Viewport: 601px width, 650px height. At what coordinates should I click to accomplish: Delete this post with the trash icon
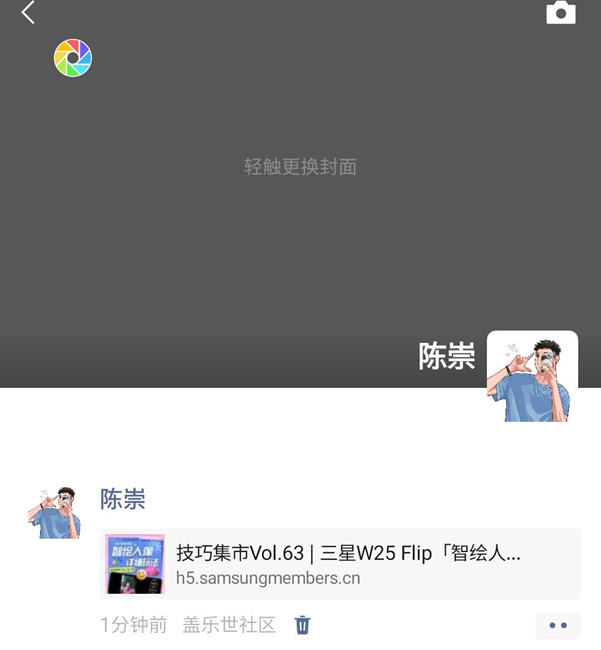tap(302, 625)
